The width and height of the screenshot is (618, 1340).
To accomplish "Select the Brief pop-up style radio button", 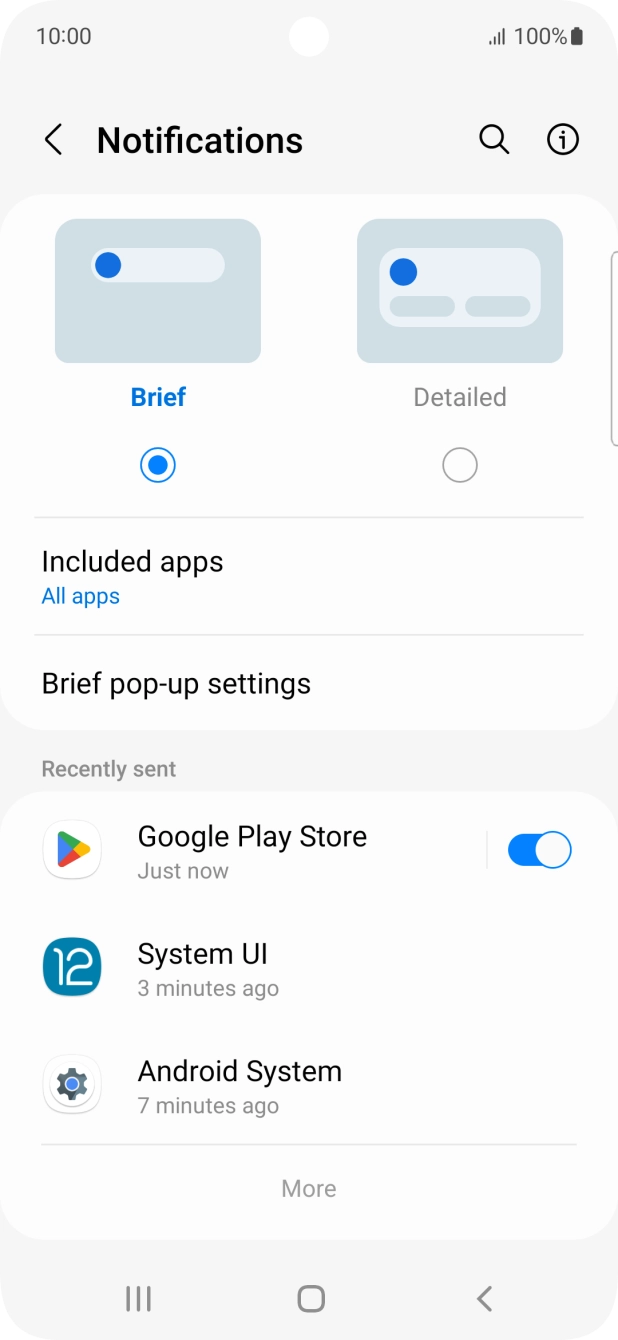I will coord(158,465).
